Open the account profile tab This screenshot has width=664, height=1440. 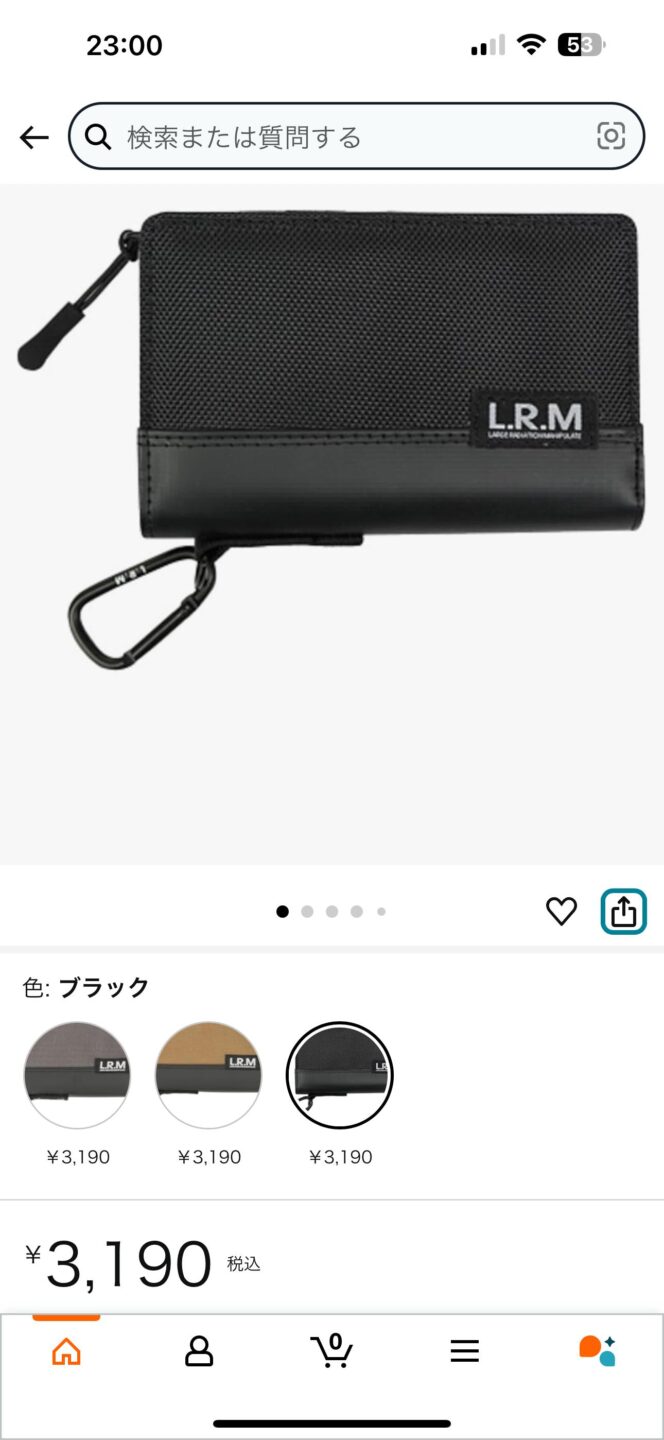[199, 1351]
